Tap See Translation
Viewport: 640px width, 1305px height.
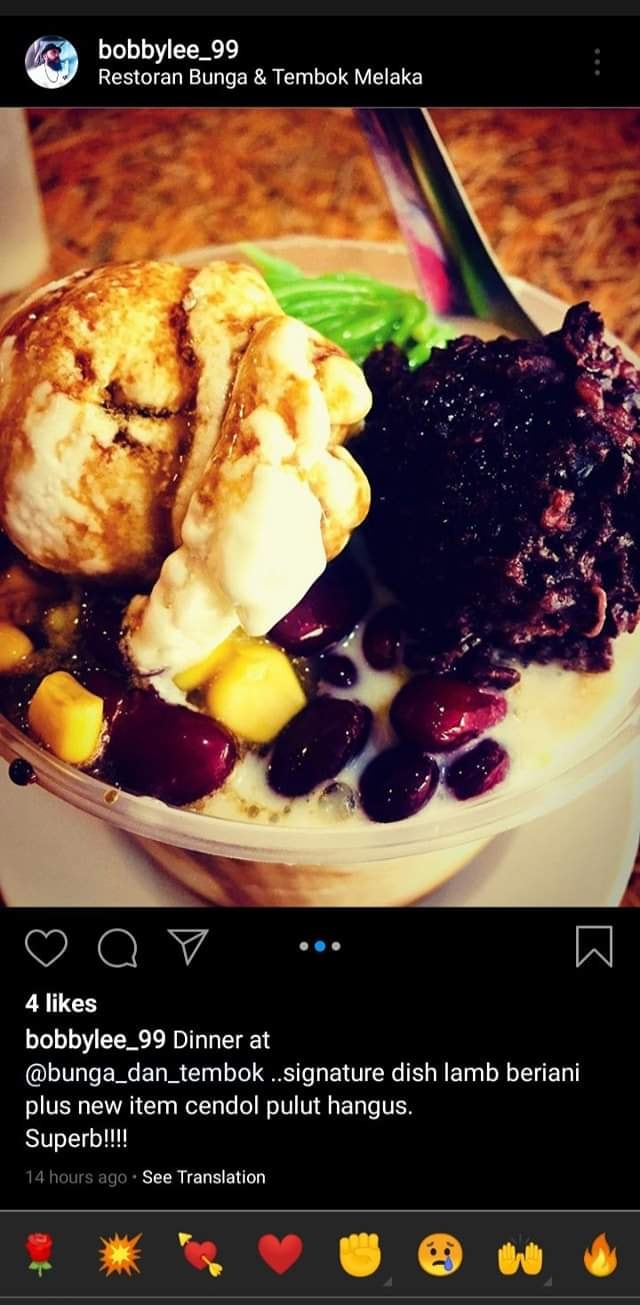click(204, 1177)
